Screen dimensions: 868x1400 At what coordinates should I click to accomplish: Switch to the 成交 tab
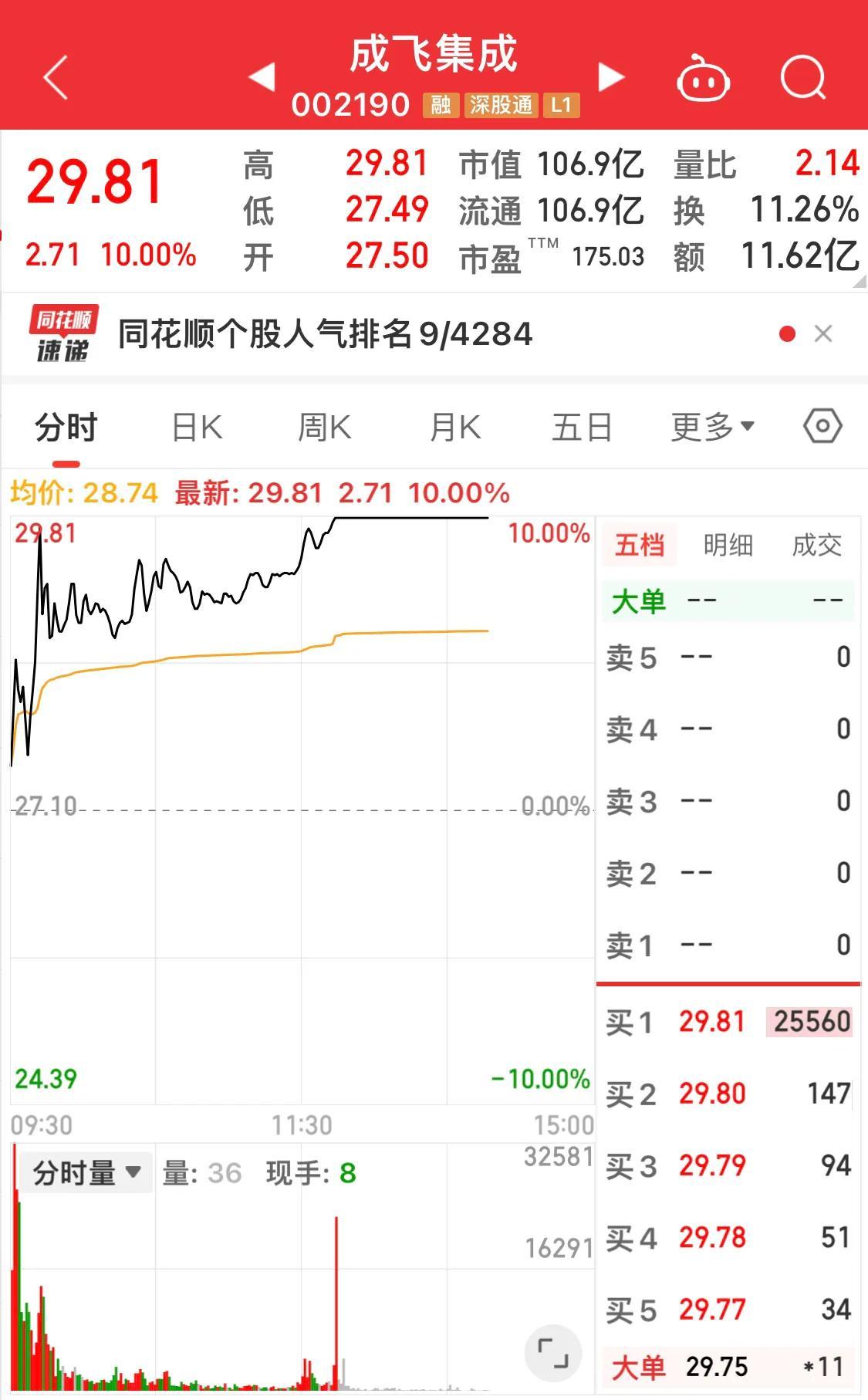816,545
